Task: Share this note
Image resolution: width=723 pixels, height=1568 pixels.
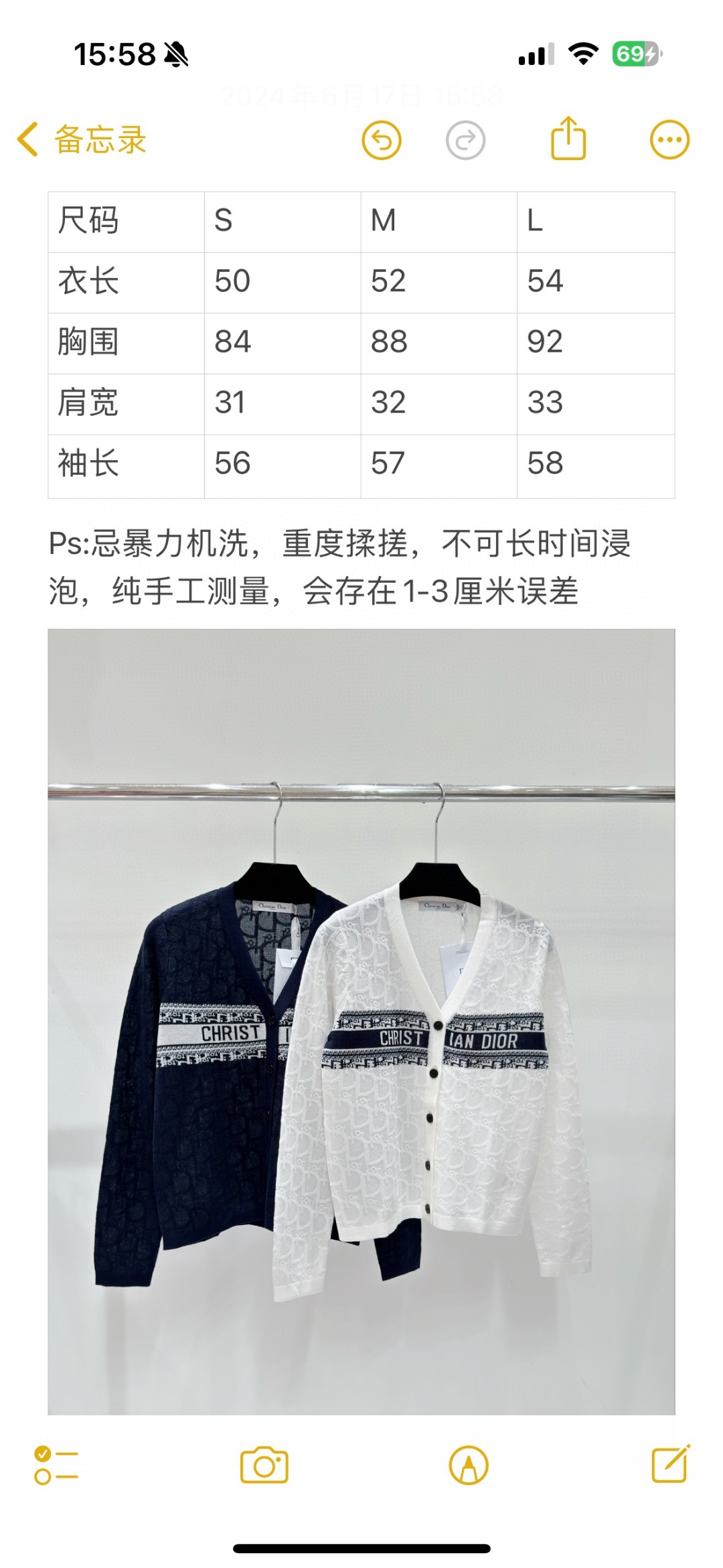Action: pyautogui.click(x=568, y=139)
